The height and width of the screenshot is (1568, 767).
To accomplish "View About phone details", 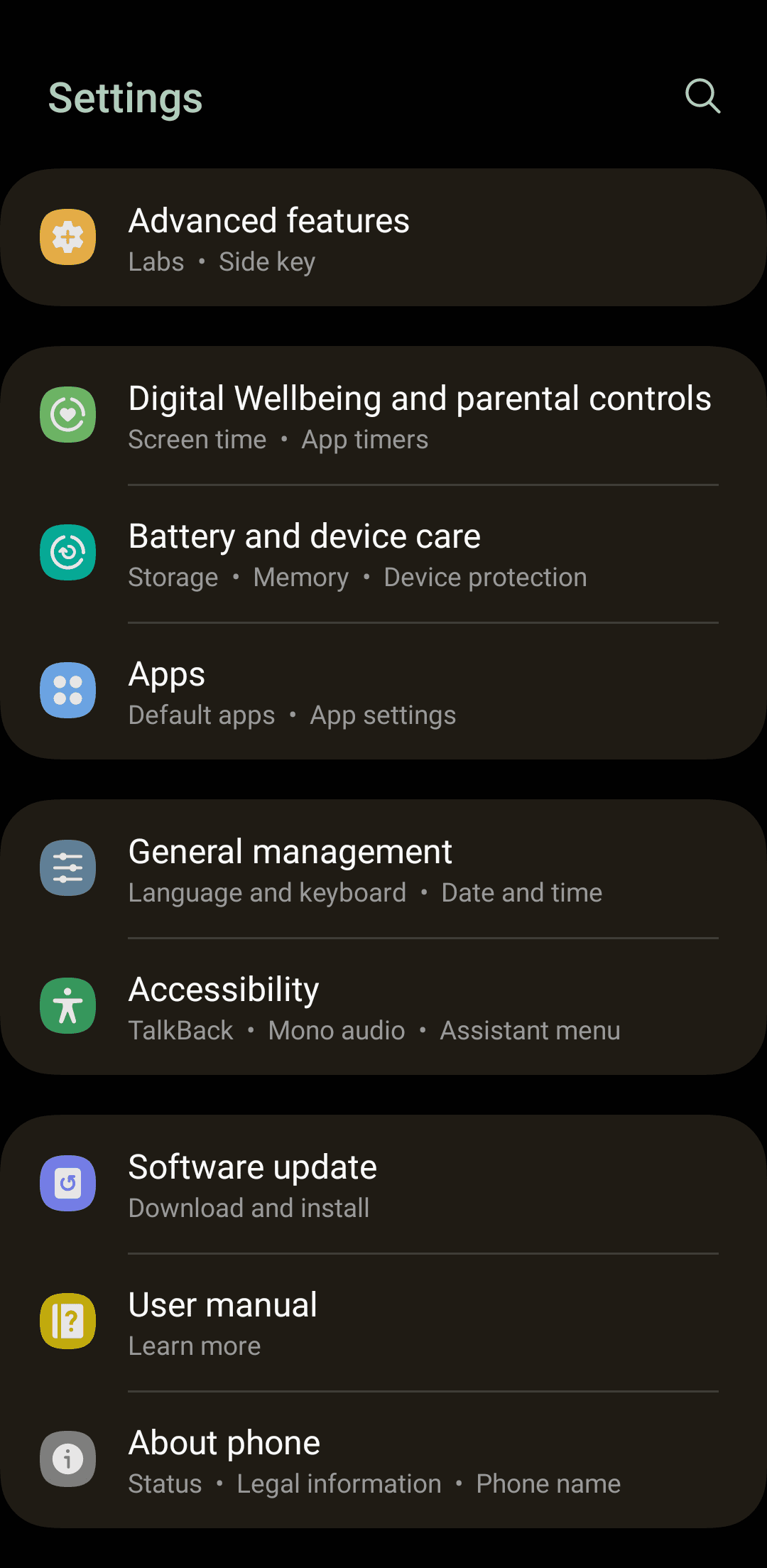I will [383, 1459].
